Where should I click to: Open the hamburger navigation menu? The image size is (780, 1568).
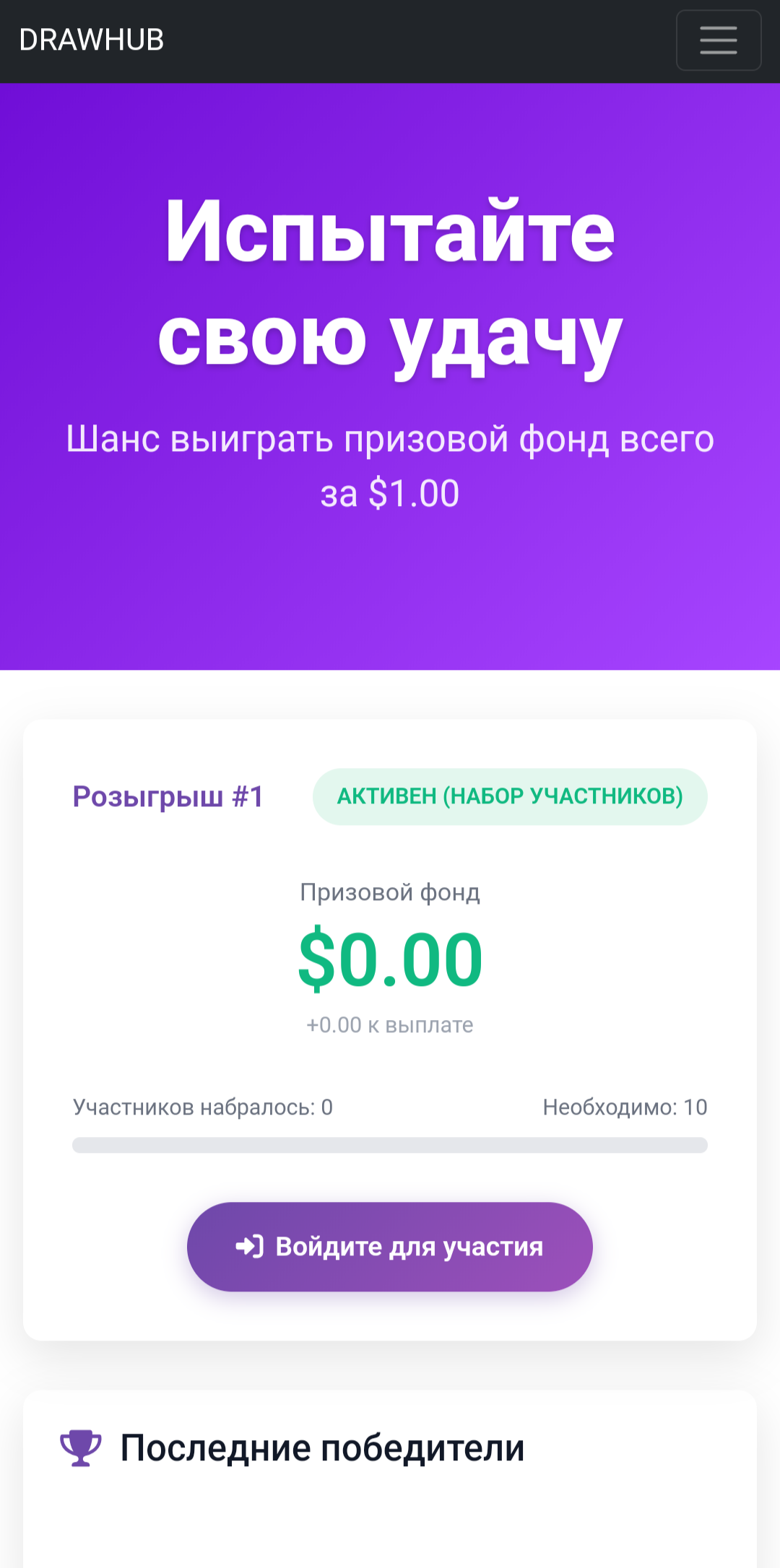point(718,40)
